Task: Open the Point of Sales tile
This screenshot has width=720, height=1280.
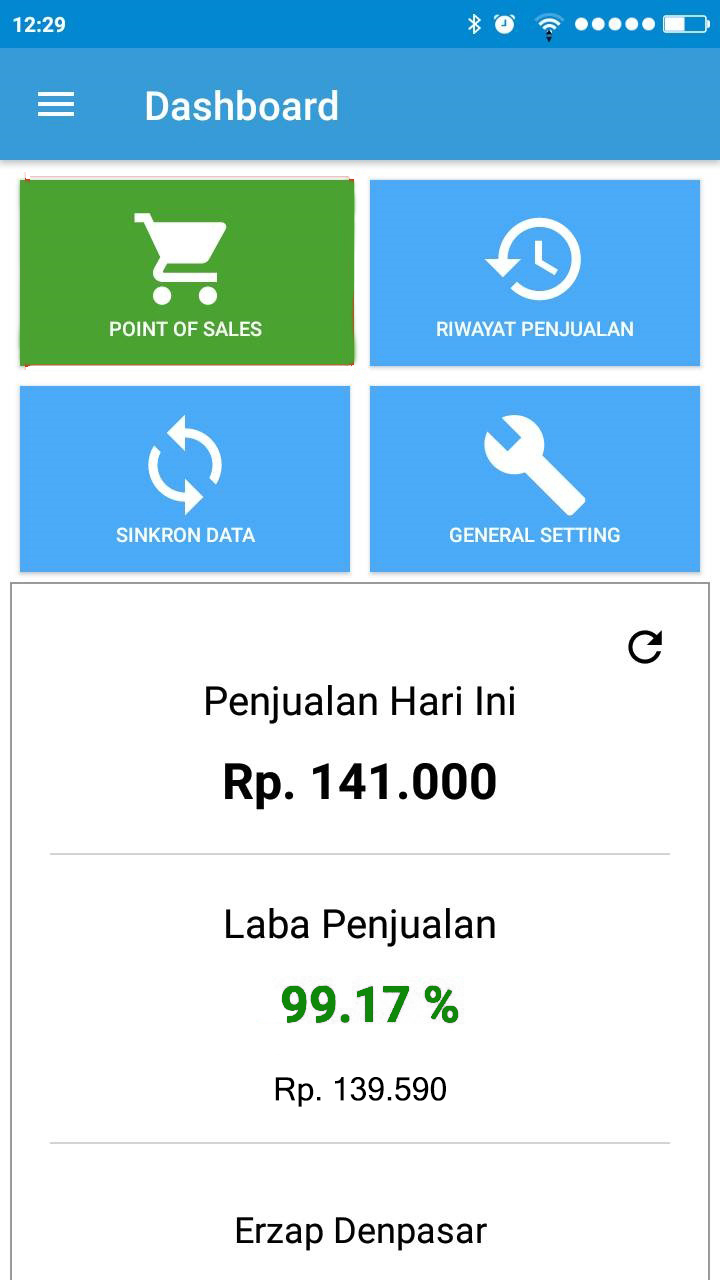Action: click(186, 273)
